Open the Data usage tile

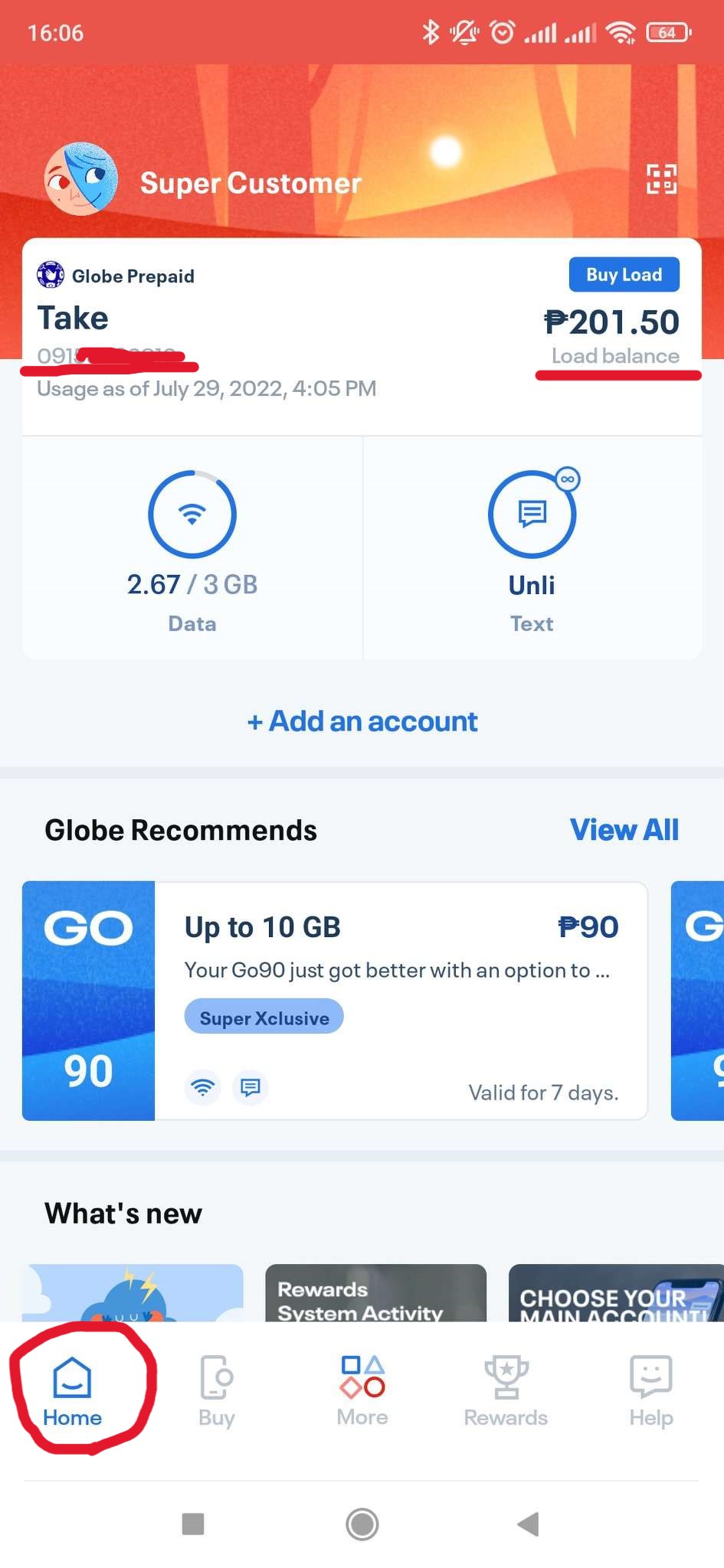pyautogui.click(x=192, y=548)
